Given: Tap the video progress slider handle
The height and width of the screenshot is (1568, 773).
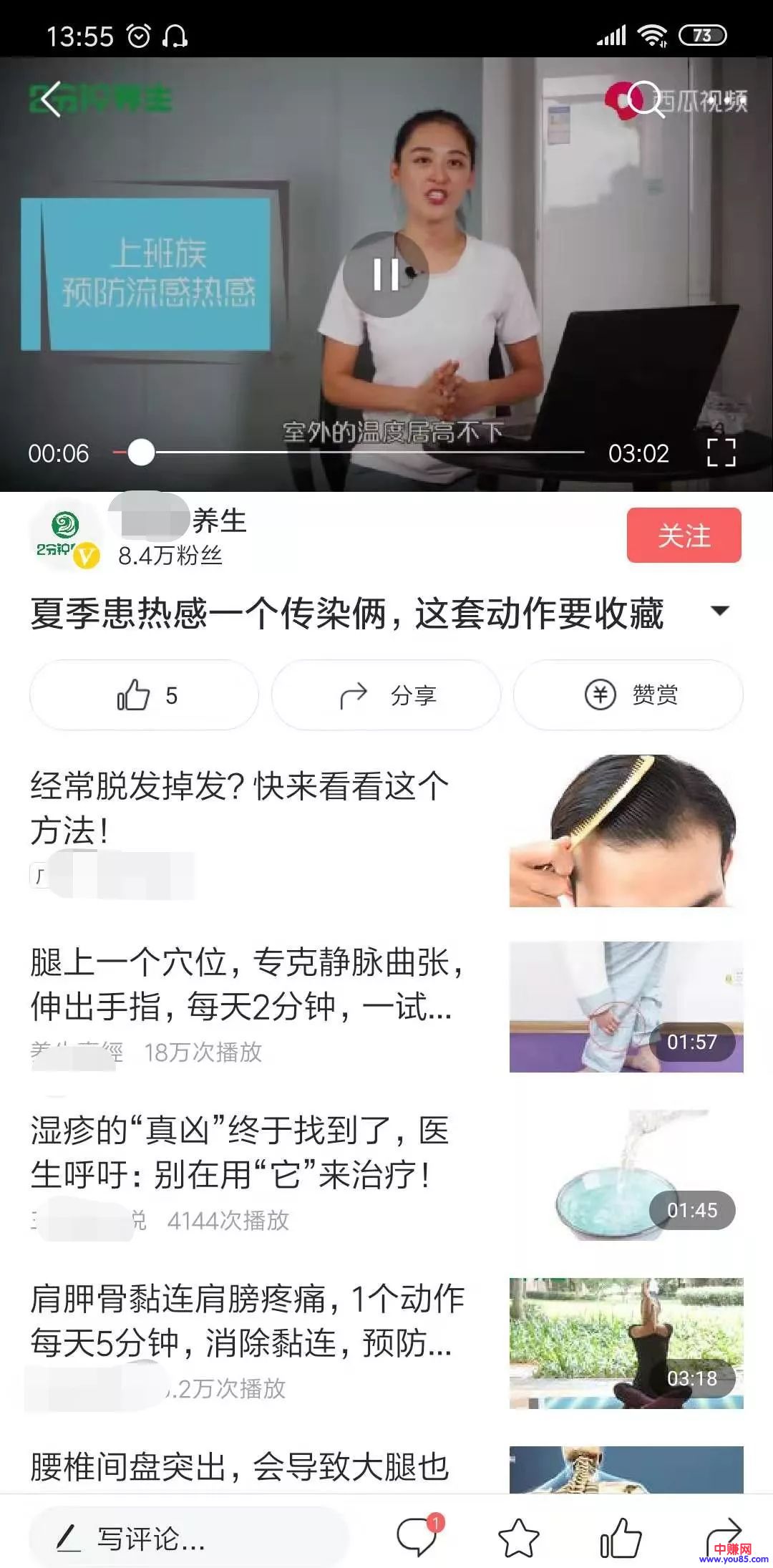Looking at the screenshot, I should coord(141,453).
